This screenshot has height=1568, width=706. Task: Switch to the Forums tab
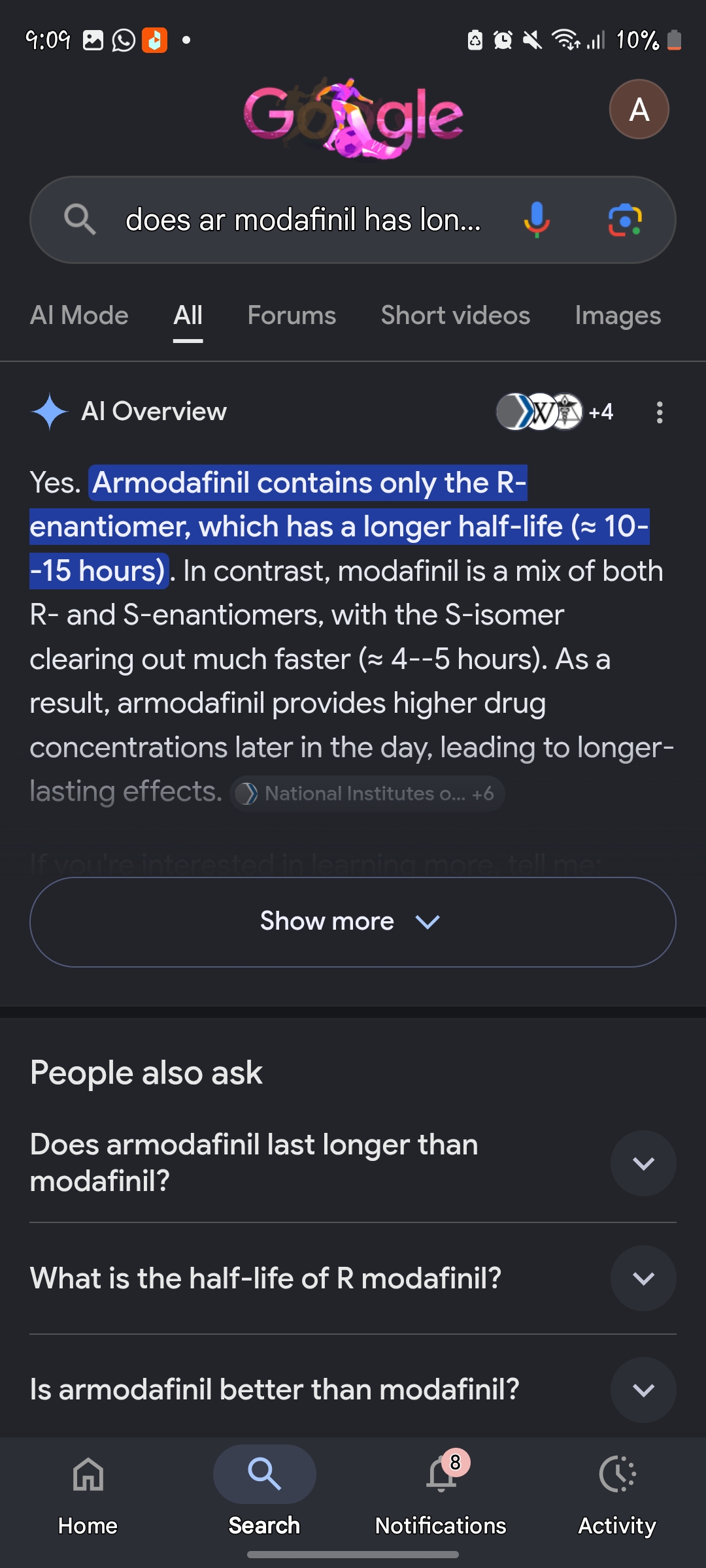pos(292,316)
